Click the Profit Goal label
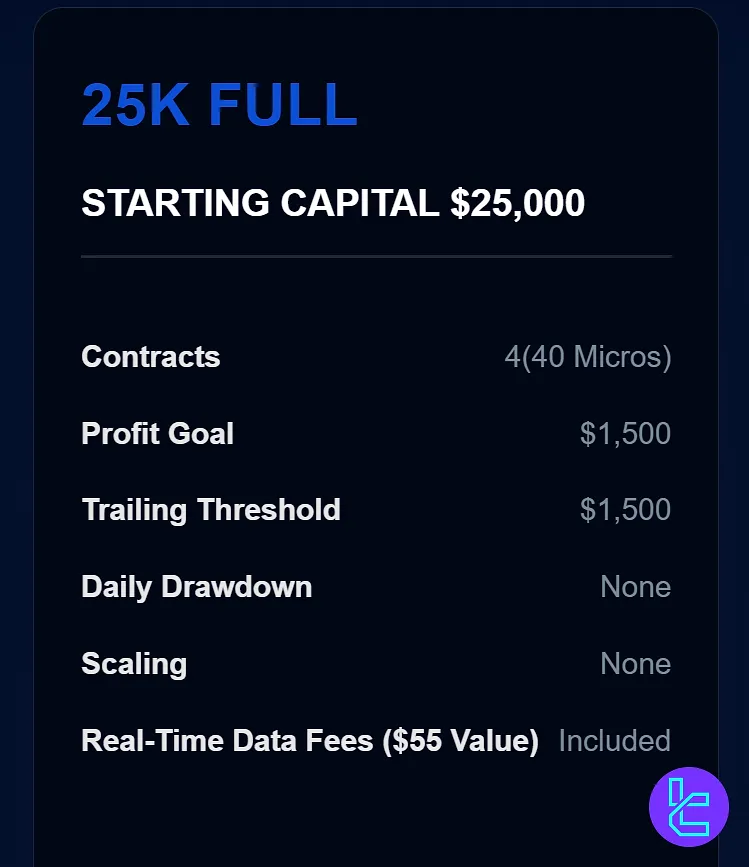The width and height of the screenshot is (749, 867). coord(157,434)
